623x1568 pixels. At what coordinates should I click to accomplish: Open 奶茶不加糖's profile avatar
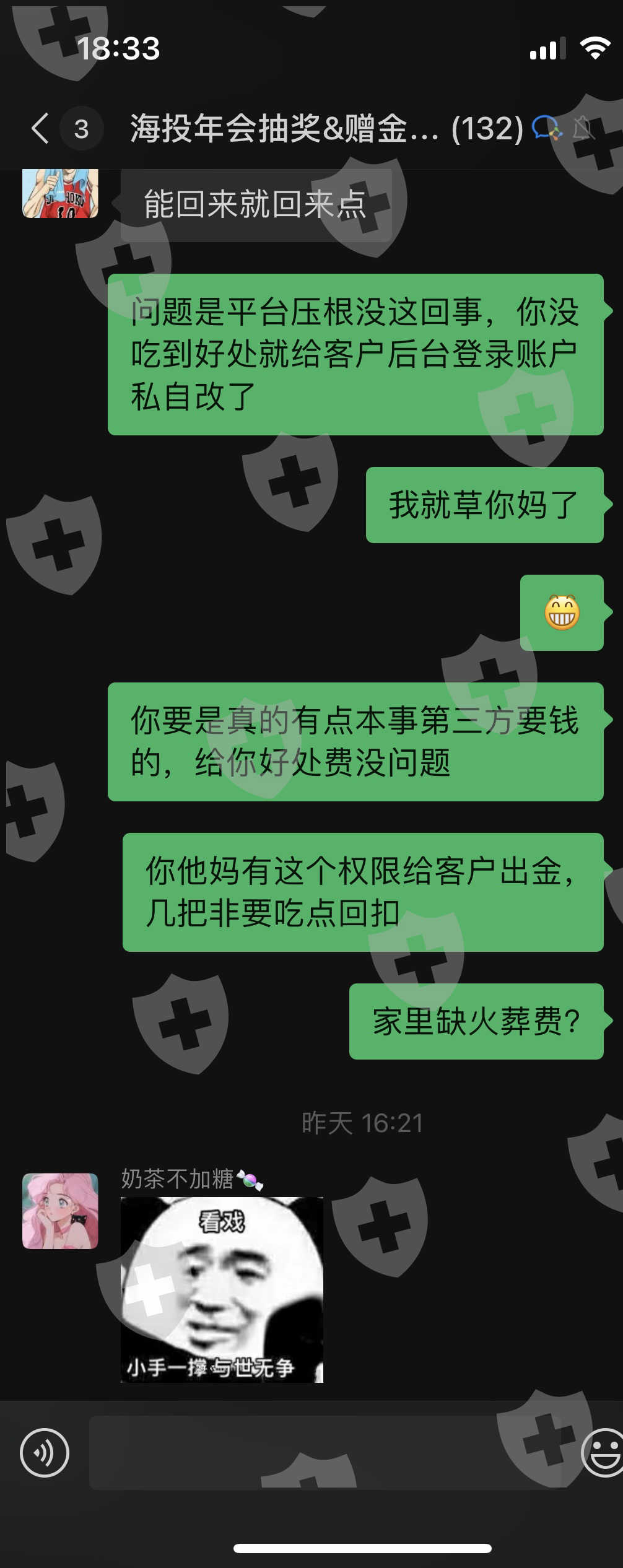[x=60, y=1211]
